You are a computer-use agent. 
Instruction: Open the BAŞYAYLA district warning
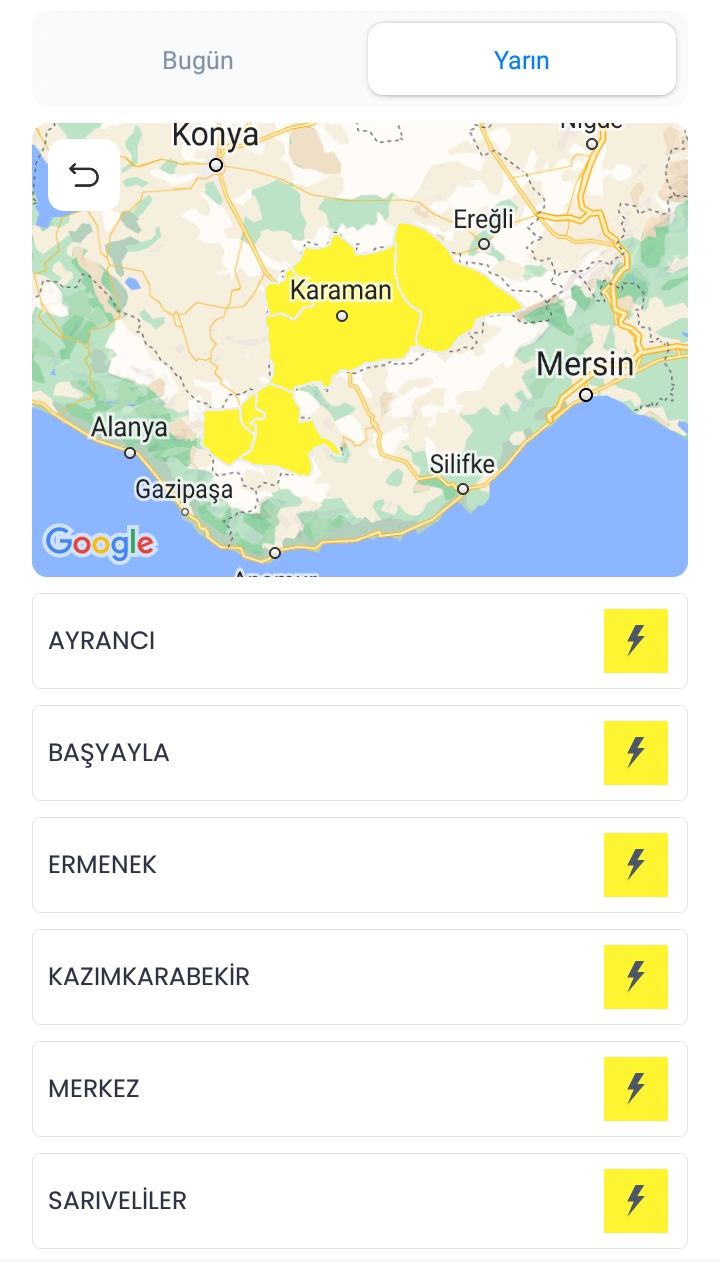tap(359, 753)
